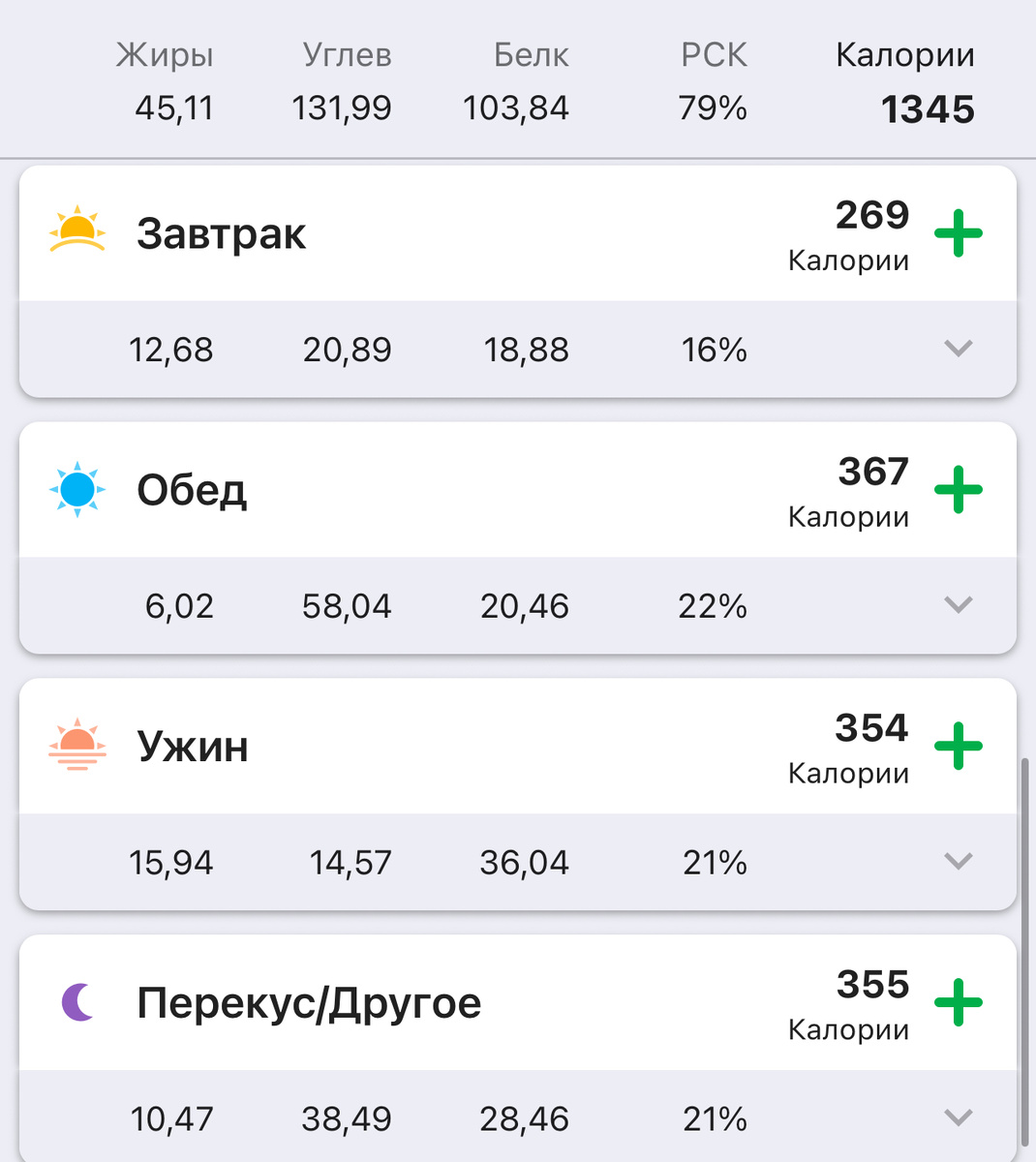The width and height of the screenshot is (1036, 1162).
Task: Click the sunset icon beside Ужин
Action: click(x=76, y=747)
